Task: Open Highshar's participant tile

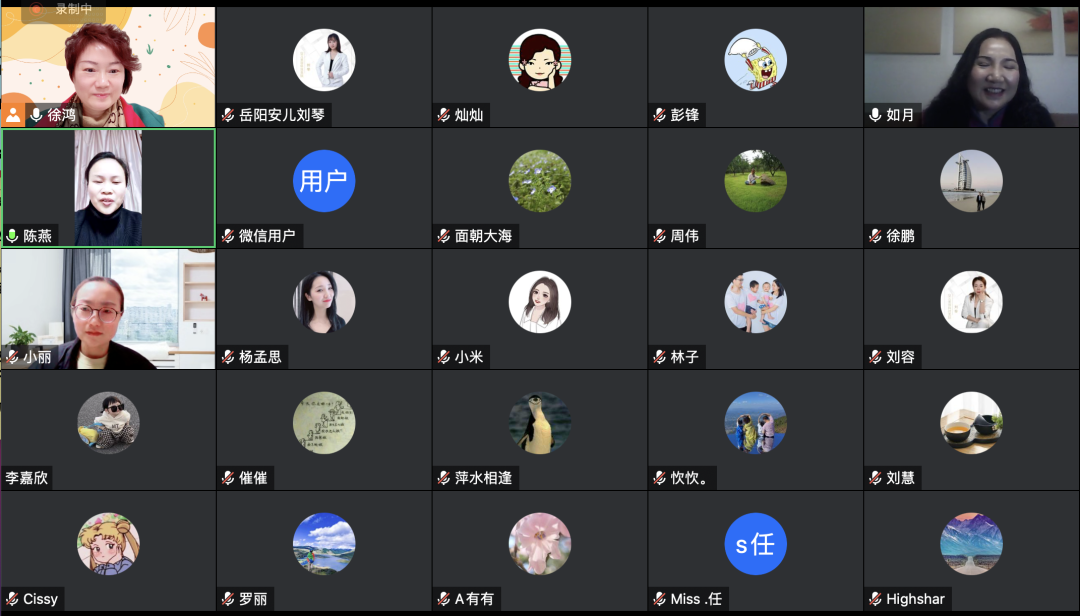Action: [971, 550]
